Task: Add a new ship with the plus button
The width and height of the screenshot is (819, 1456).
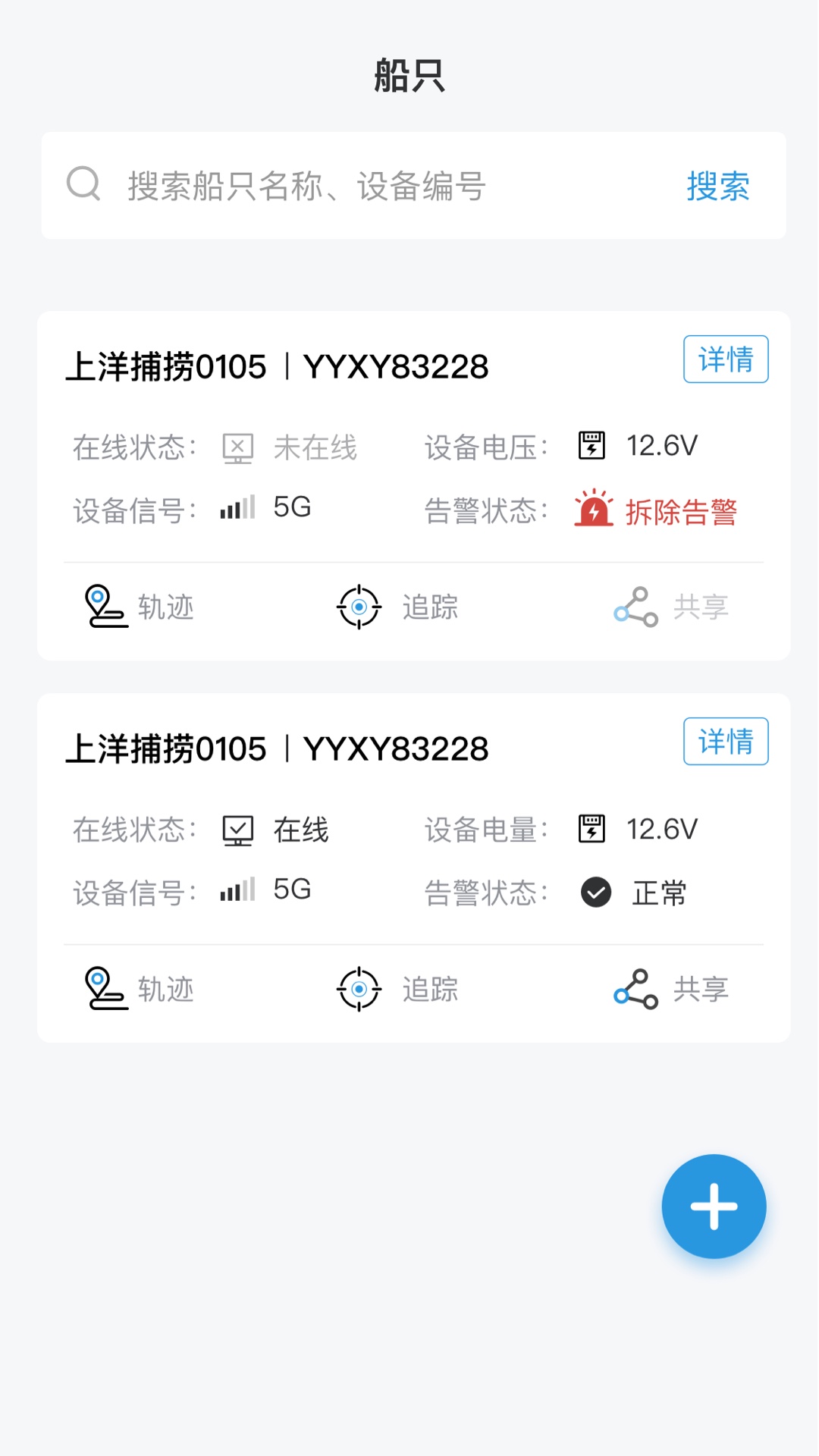Action: coord(714,1207)
